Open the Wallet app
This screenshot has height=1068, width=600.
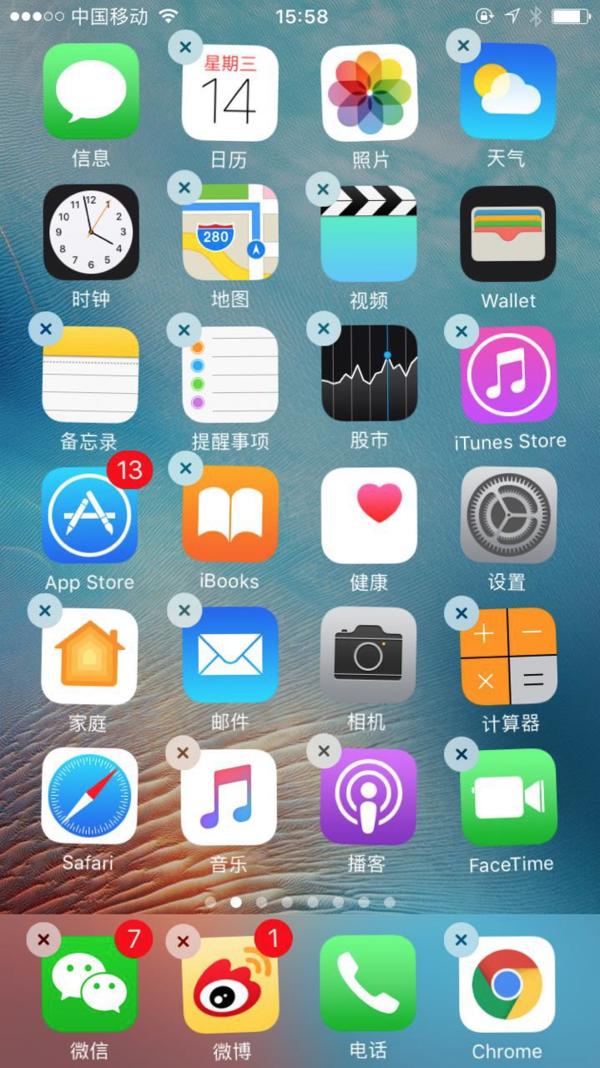point(508,233)
